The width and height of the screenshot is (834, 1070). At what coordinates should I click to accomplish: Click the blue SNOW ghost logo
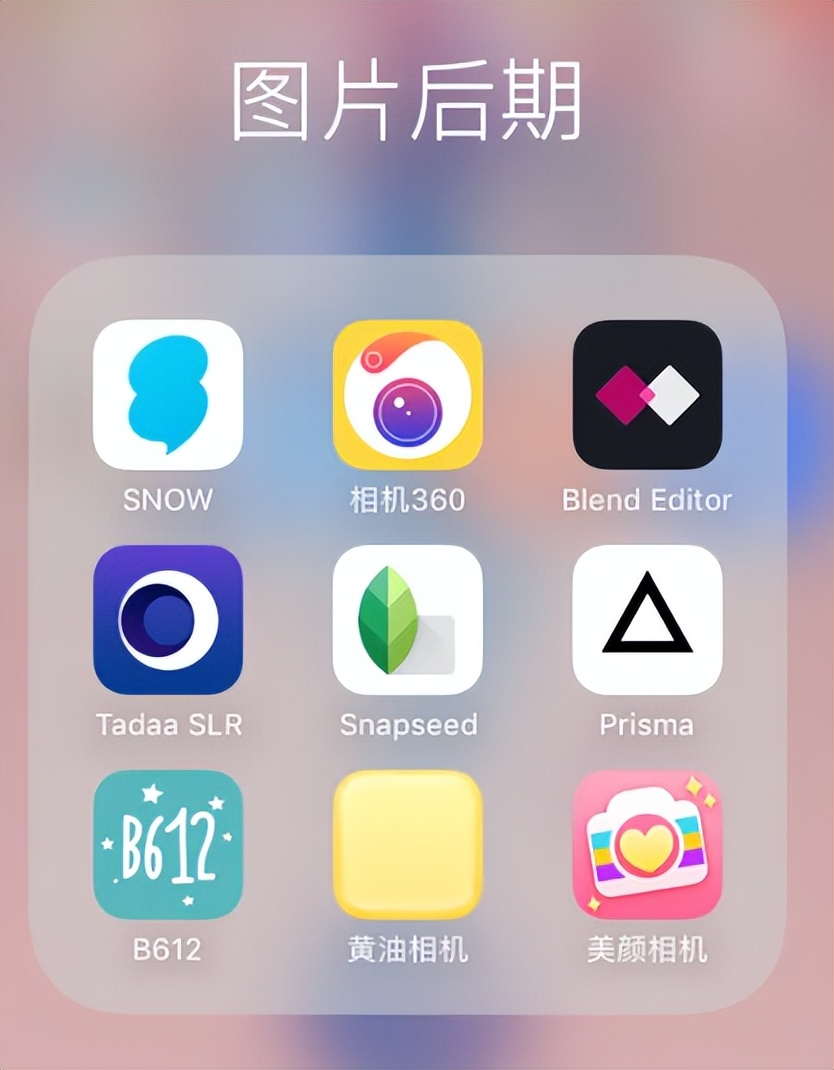(x=167, y=395)
